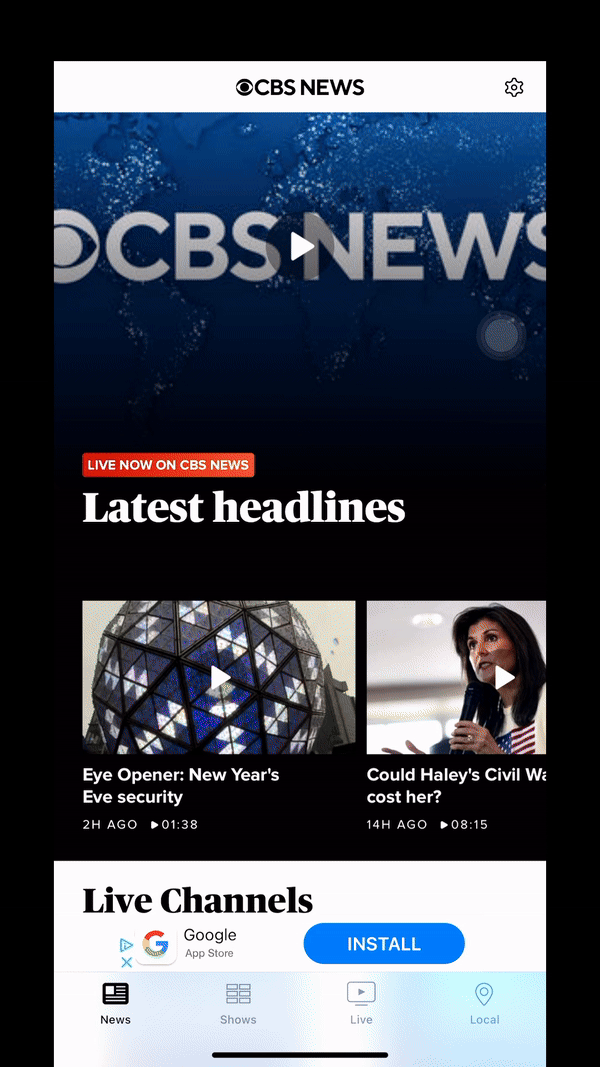Switch to the Local tab
The height and width of the screenshot is (1067, 600).
point(484,1003)
